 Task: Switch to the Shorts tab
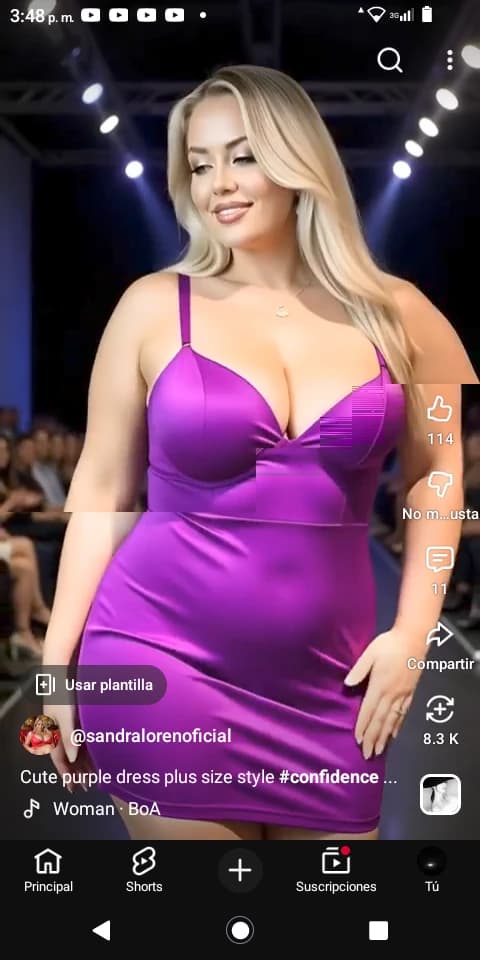[144, 871]
